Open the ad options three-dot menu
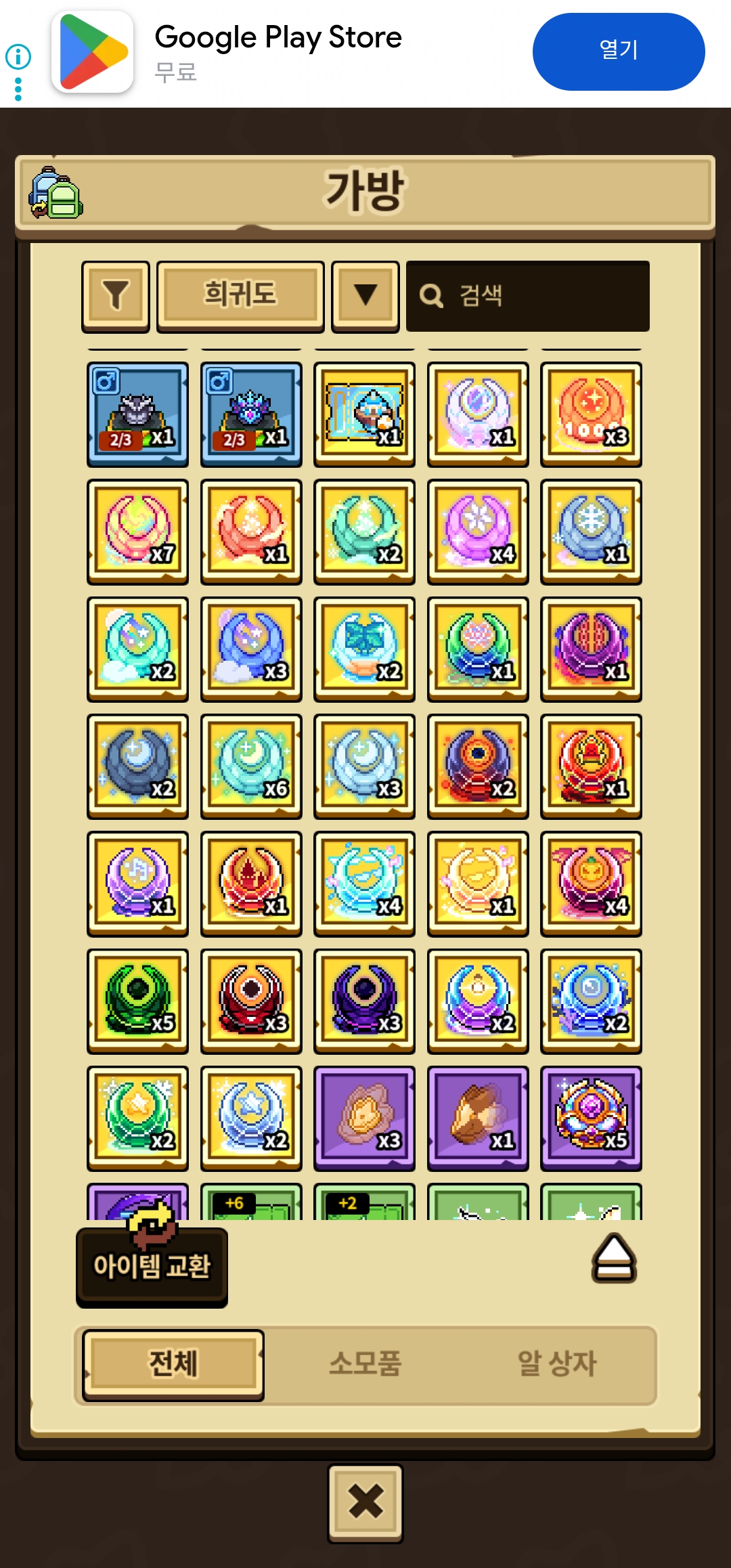This screenshot has width=731, height=1568. coord(18,89)
